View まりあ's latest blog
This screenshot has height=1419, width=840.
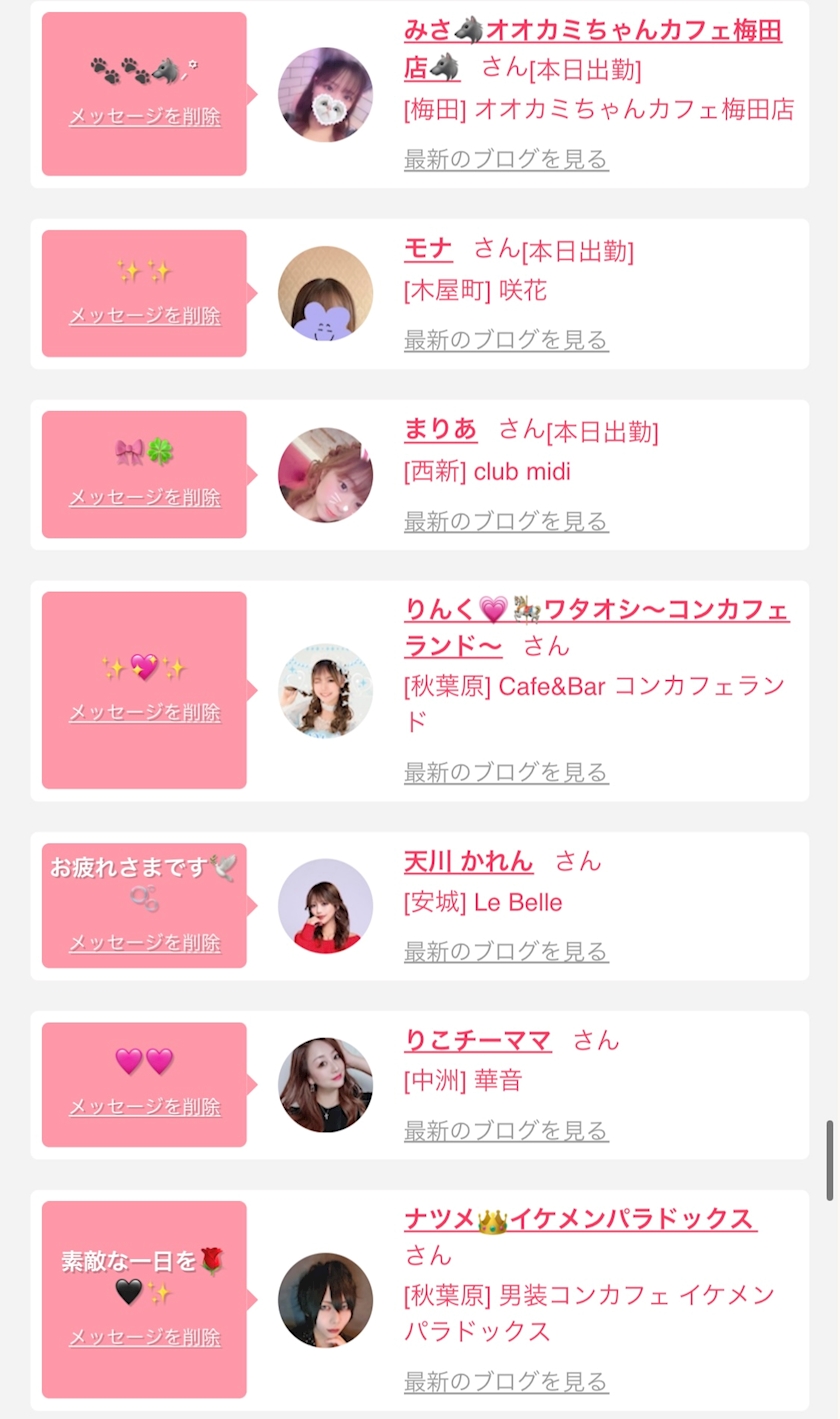[x=506, y=521]
